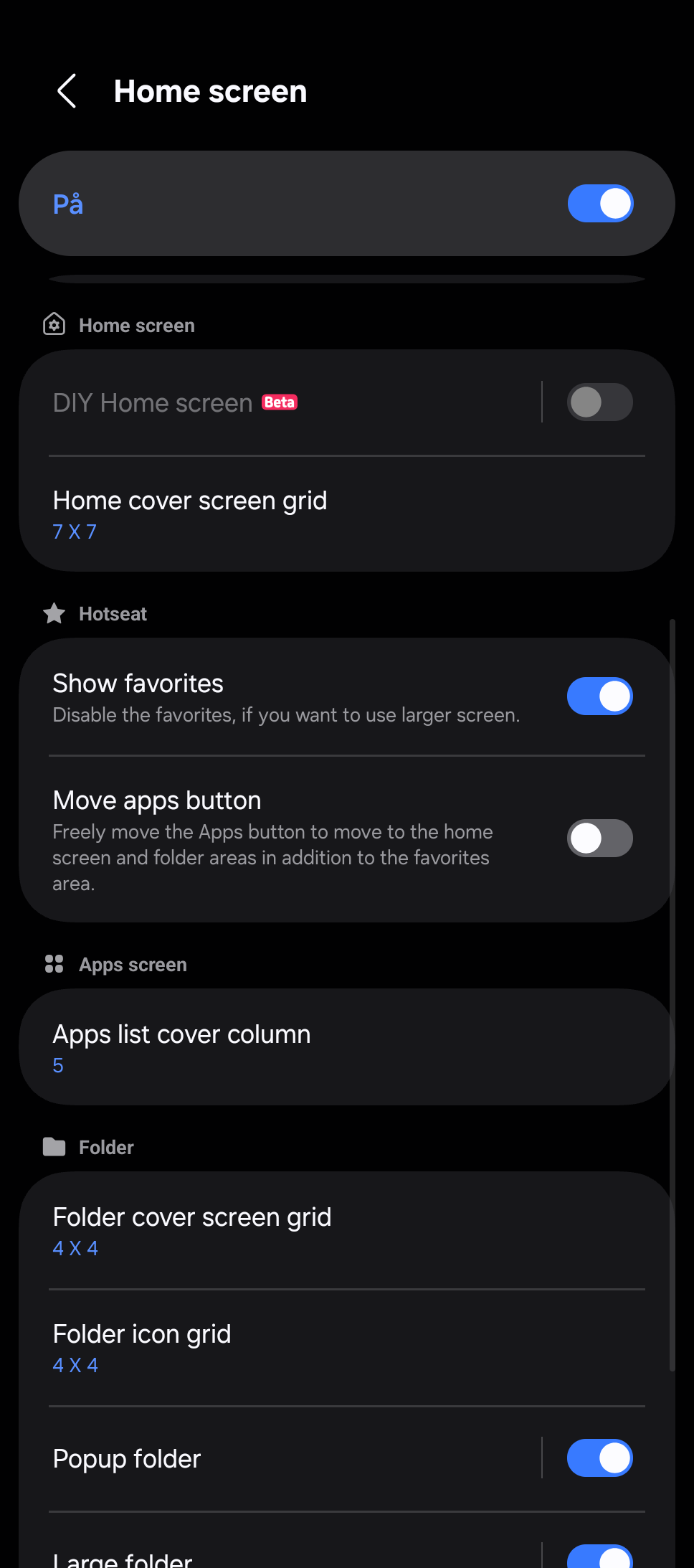
Task: Open Folder icon grid setting
Action: [347, 1348]
